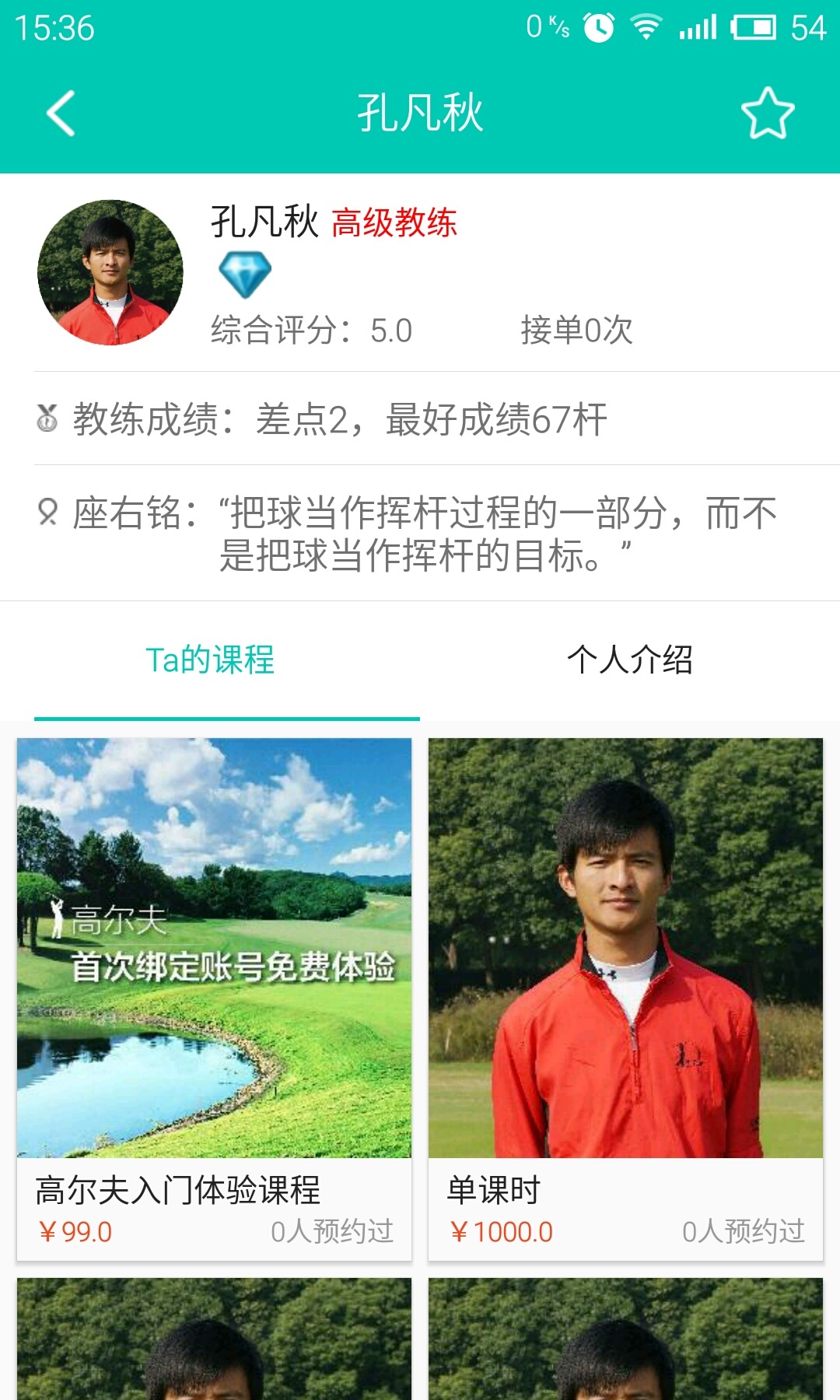Favorite this coach with the star icon
Image resolution: width=840 pixels, height=1400 pixels.
pyautogui.click(x=767, y=114)
